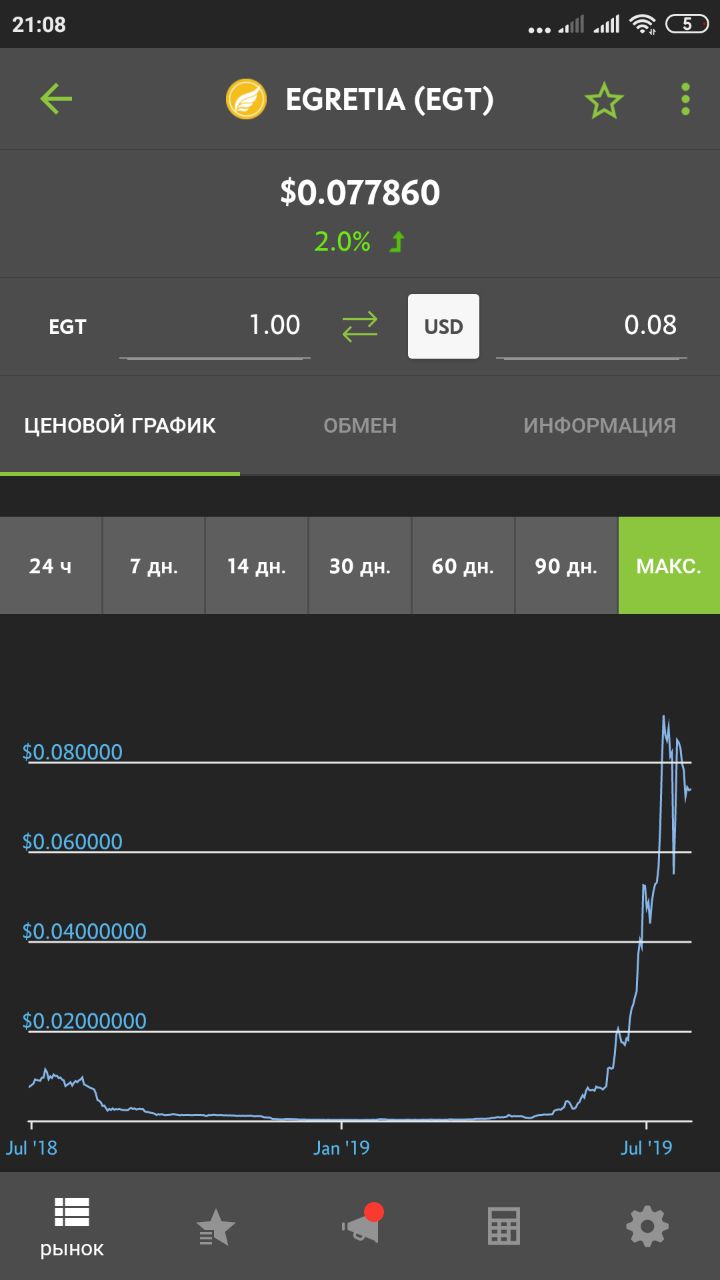This screenshot has width=720, height=1280.
Task: Open the favorites list tab
Action: pyautogui.click(x=216, y=1226)
